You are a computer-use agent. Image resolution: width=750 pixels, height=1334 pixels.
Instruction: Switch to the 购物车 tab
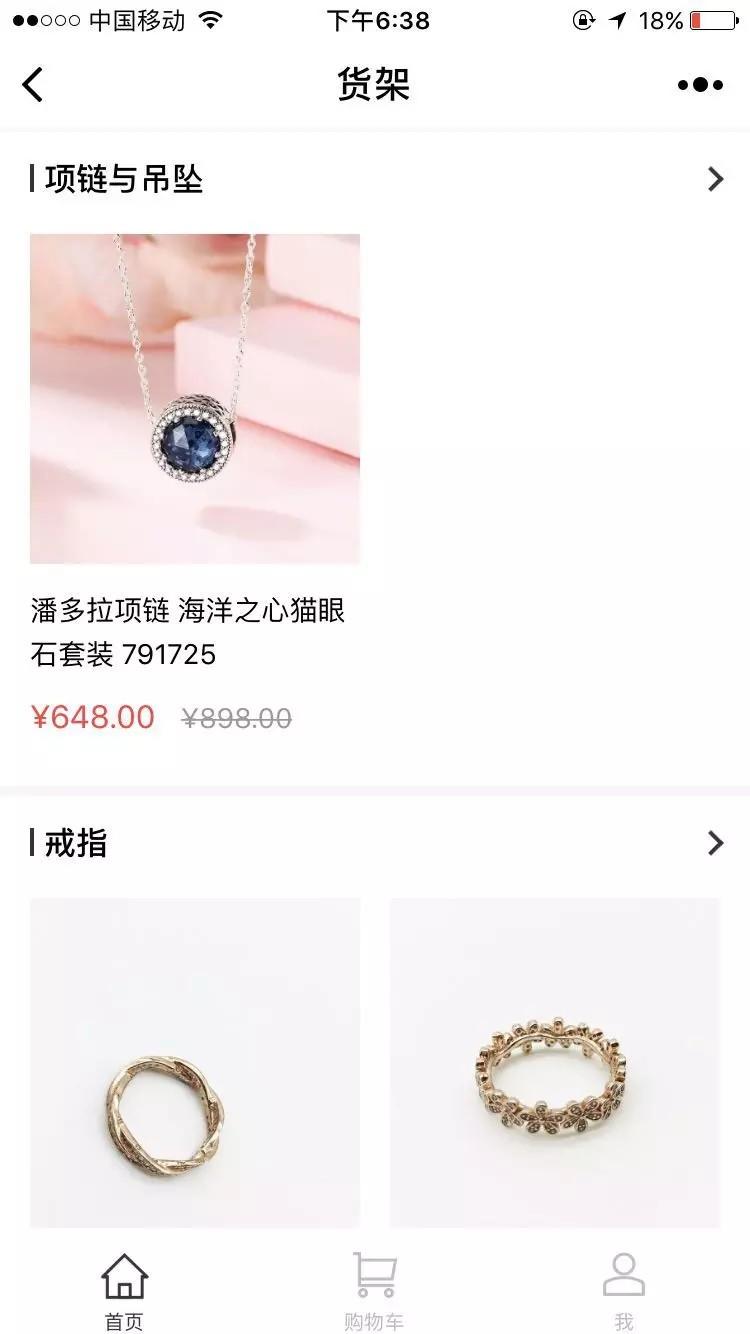[x=374, y=1291]
